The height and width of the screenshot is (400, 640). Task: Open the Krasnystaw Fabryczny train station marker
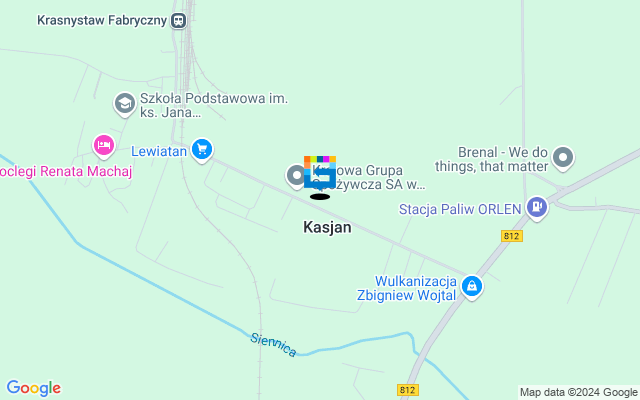point(179,20)
